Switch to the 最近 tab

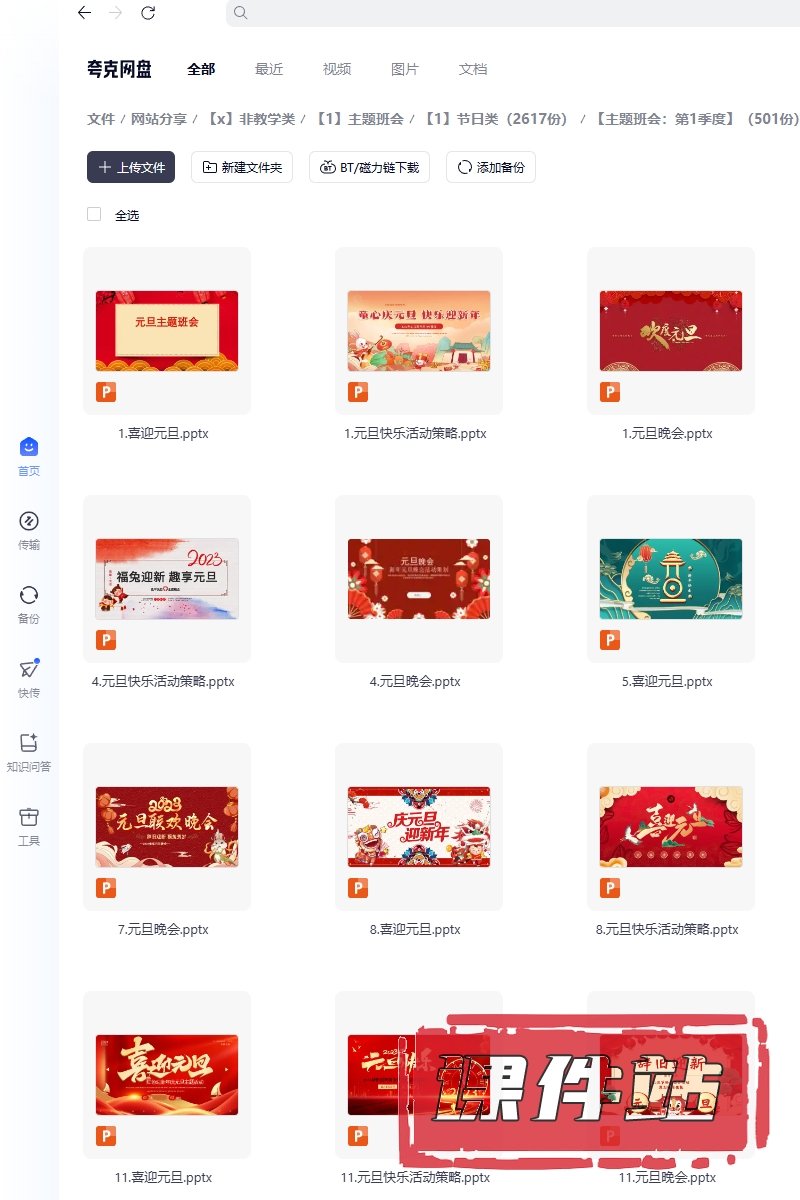pos(269,69)
